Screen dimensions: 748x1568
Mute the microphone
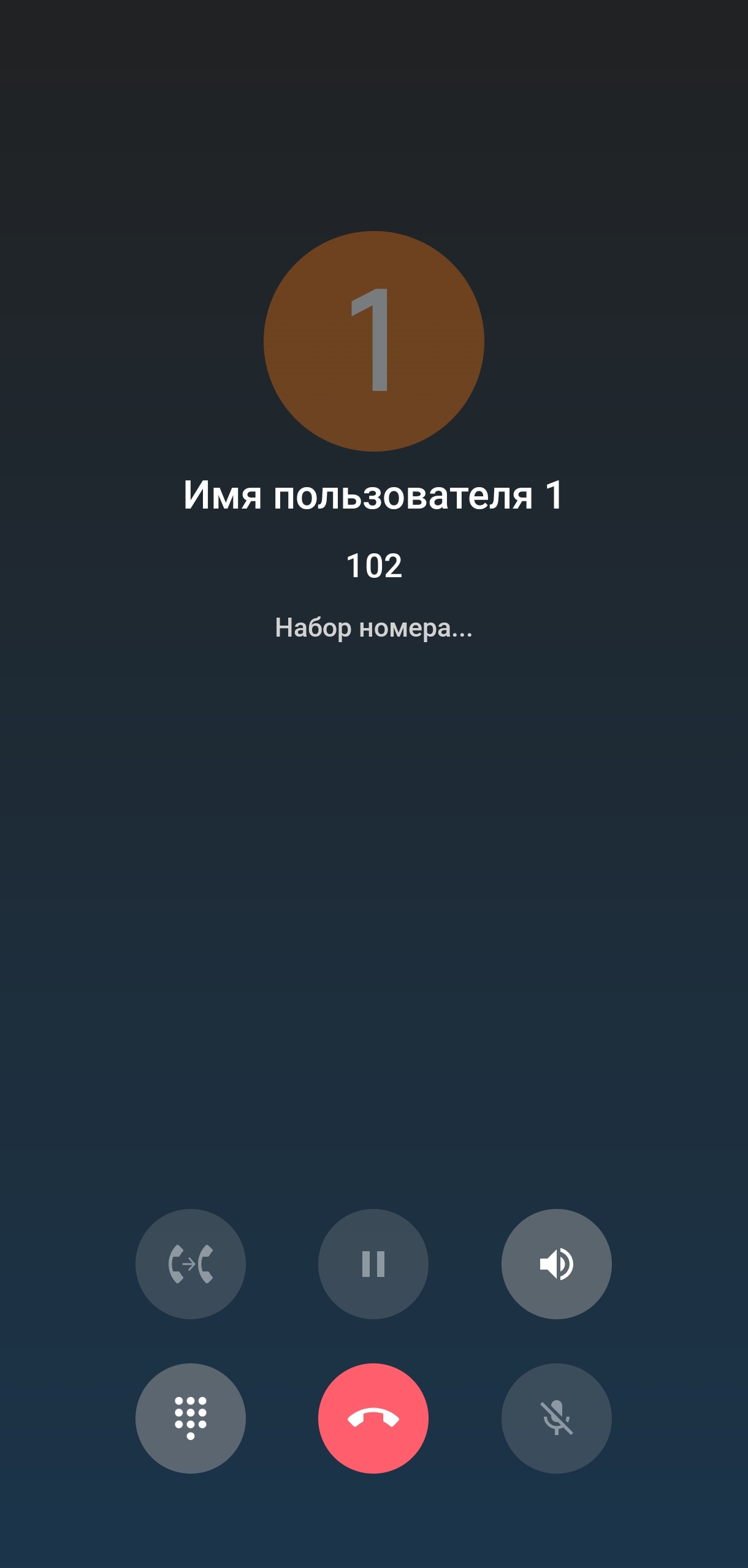556,1418
